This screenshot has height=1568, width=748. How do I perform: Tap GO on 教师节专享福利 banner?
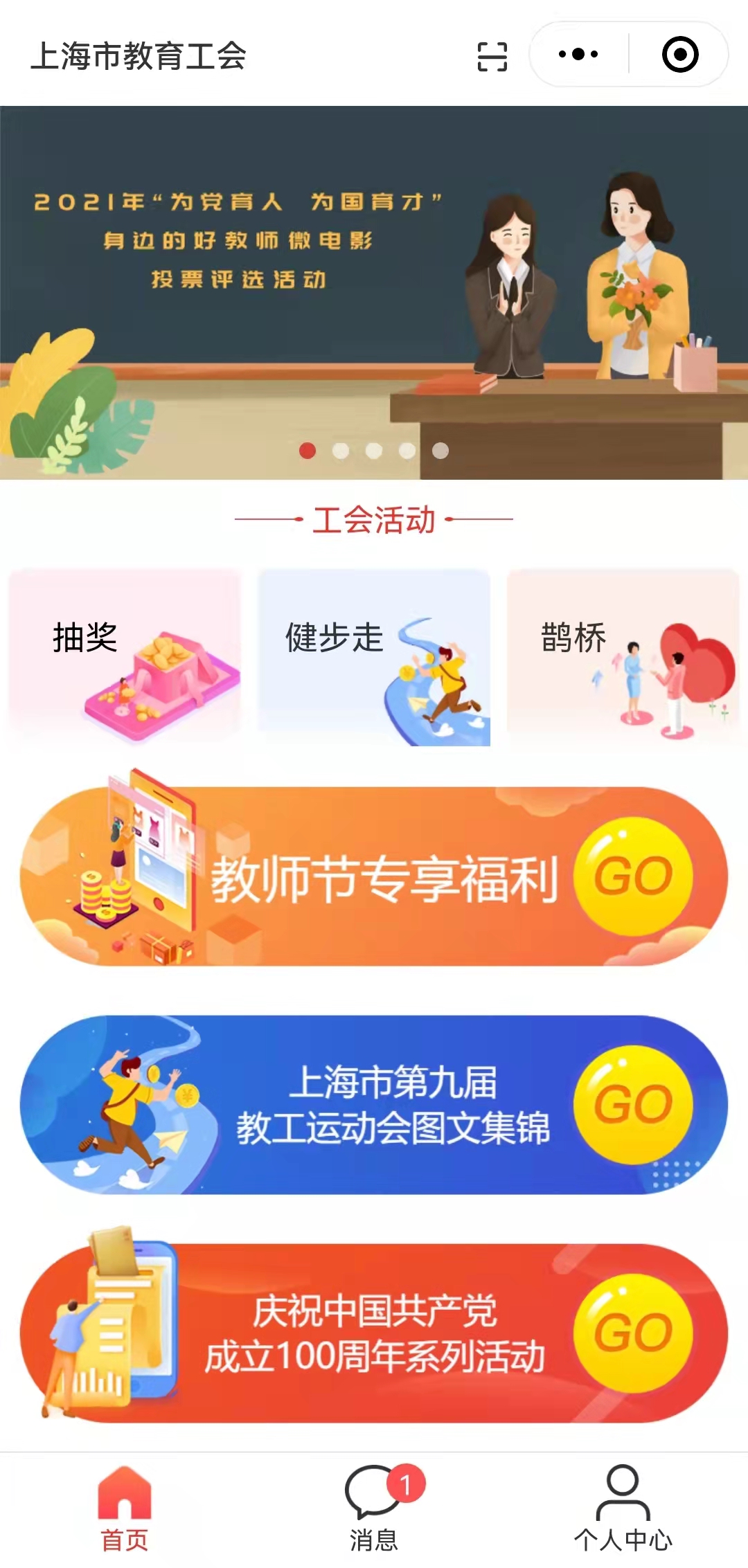632,876
